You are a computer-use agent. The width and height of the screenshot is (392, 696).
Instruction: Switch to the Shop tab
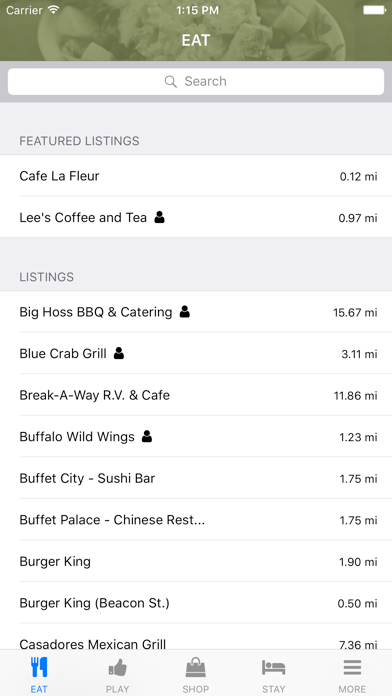196,674
